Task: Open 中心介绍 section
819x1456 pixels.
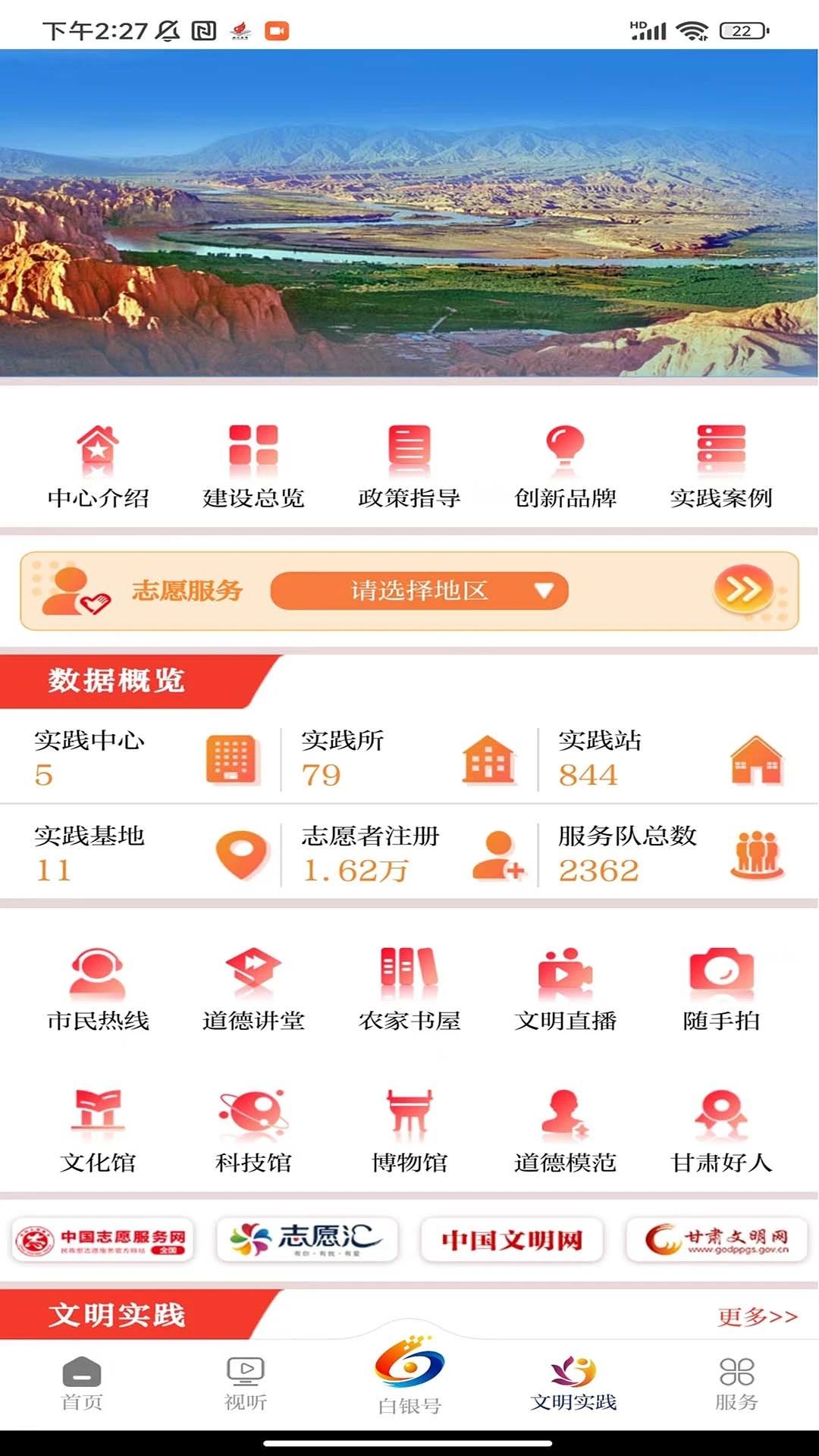Action: tap(98, 466)
